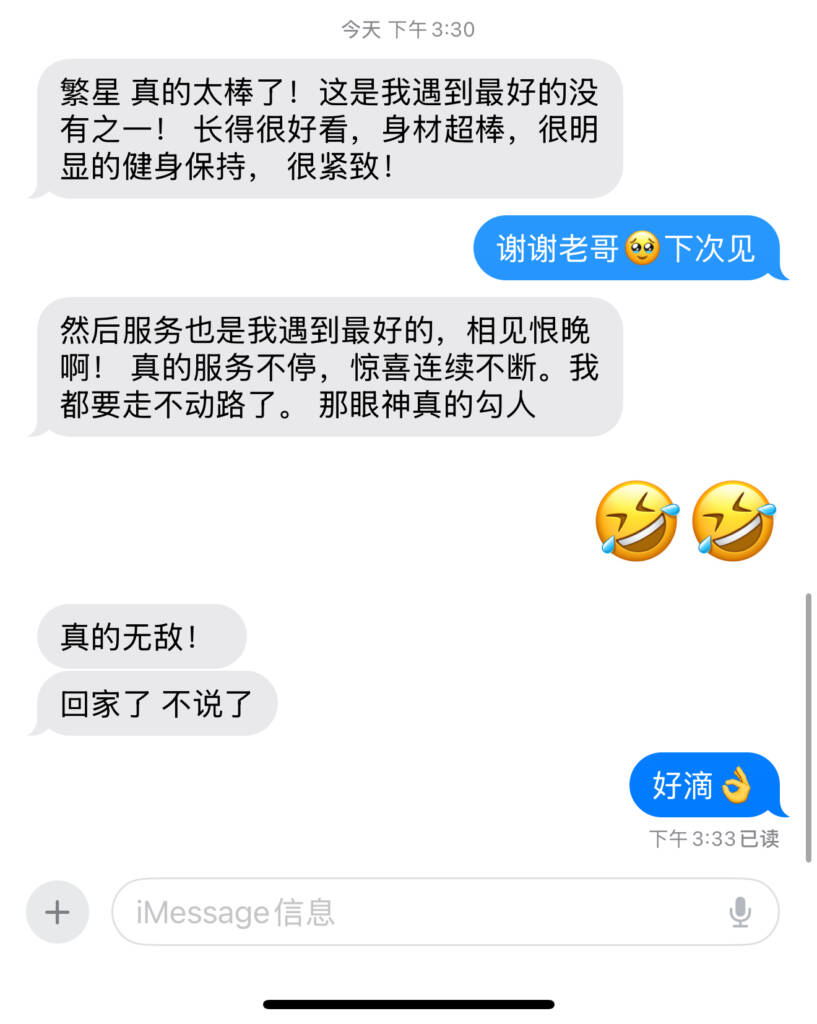Tap the iMessage text input field
Image resolution: width=817 pixels, height=1024 pixels.
click(x=420, y=912)
